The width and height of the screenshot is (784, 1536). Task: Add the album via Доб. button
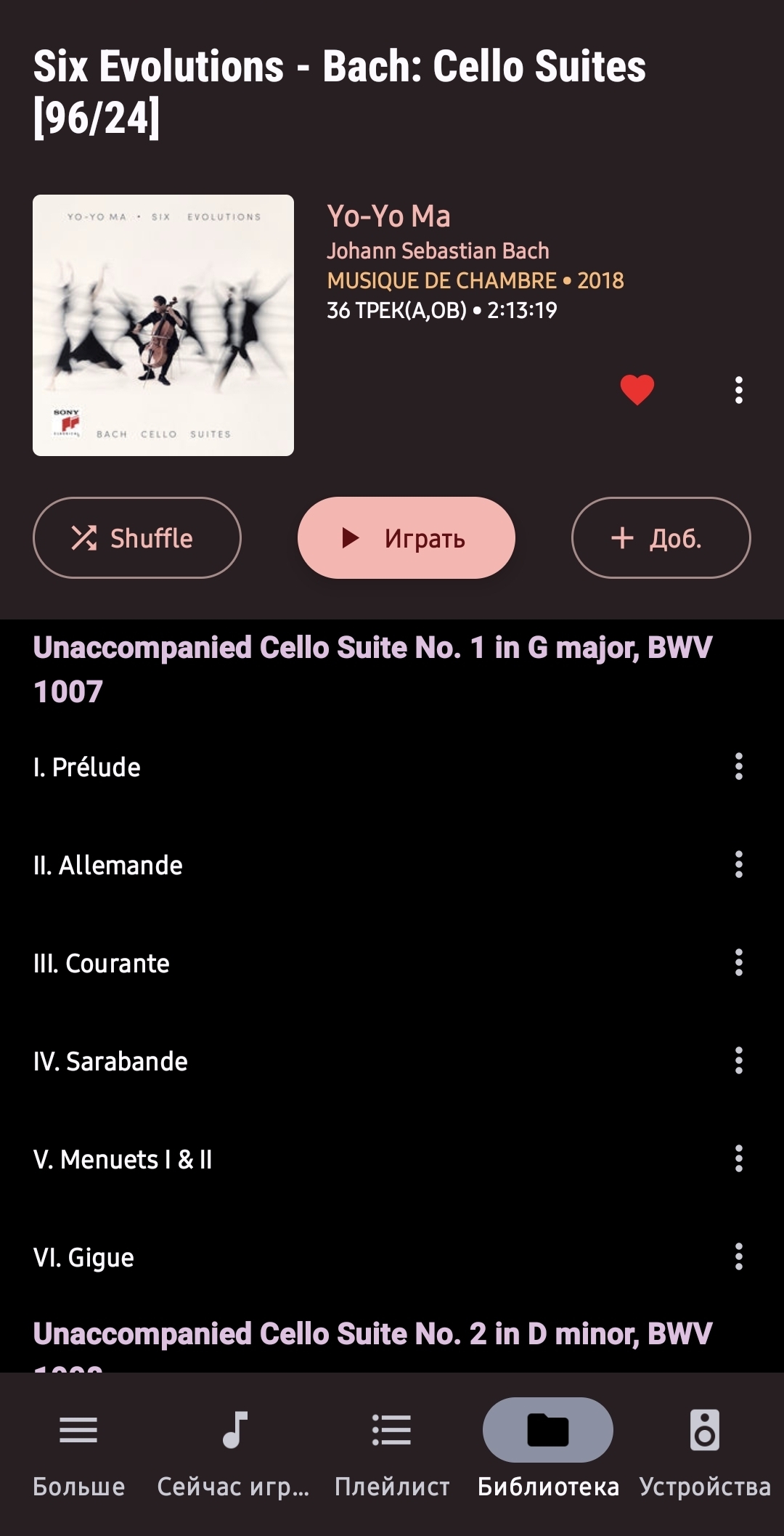(x=661, y=538)
